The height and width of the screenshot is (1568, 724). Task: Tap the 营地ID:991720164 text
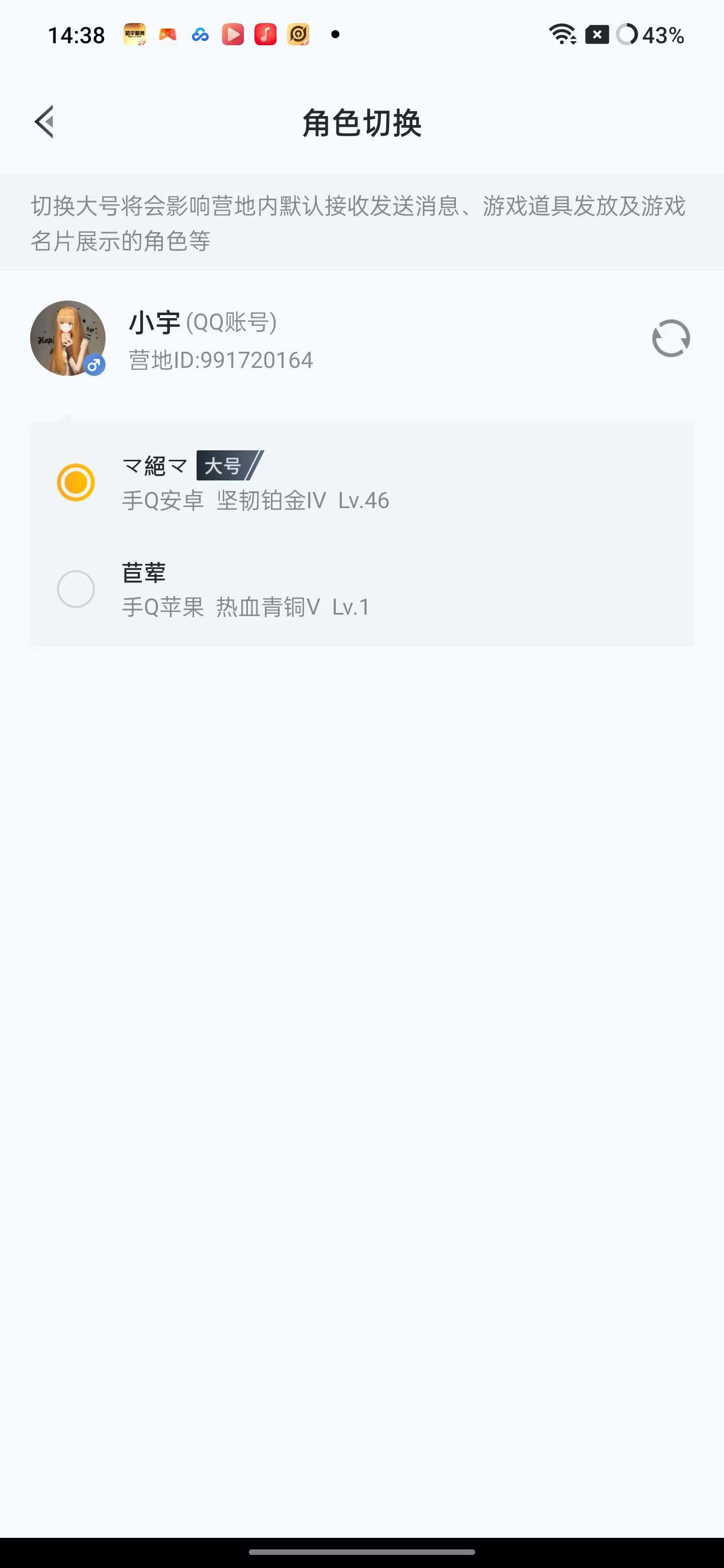[220, 360]
